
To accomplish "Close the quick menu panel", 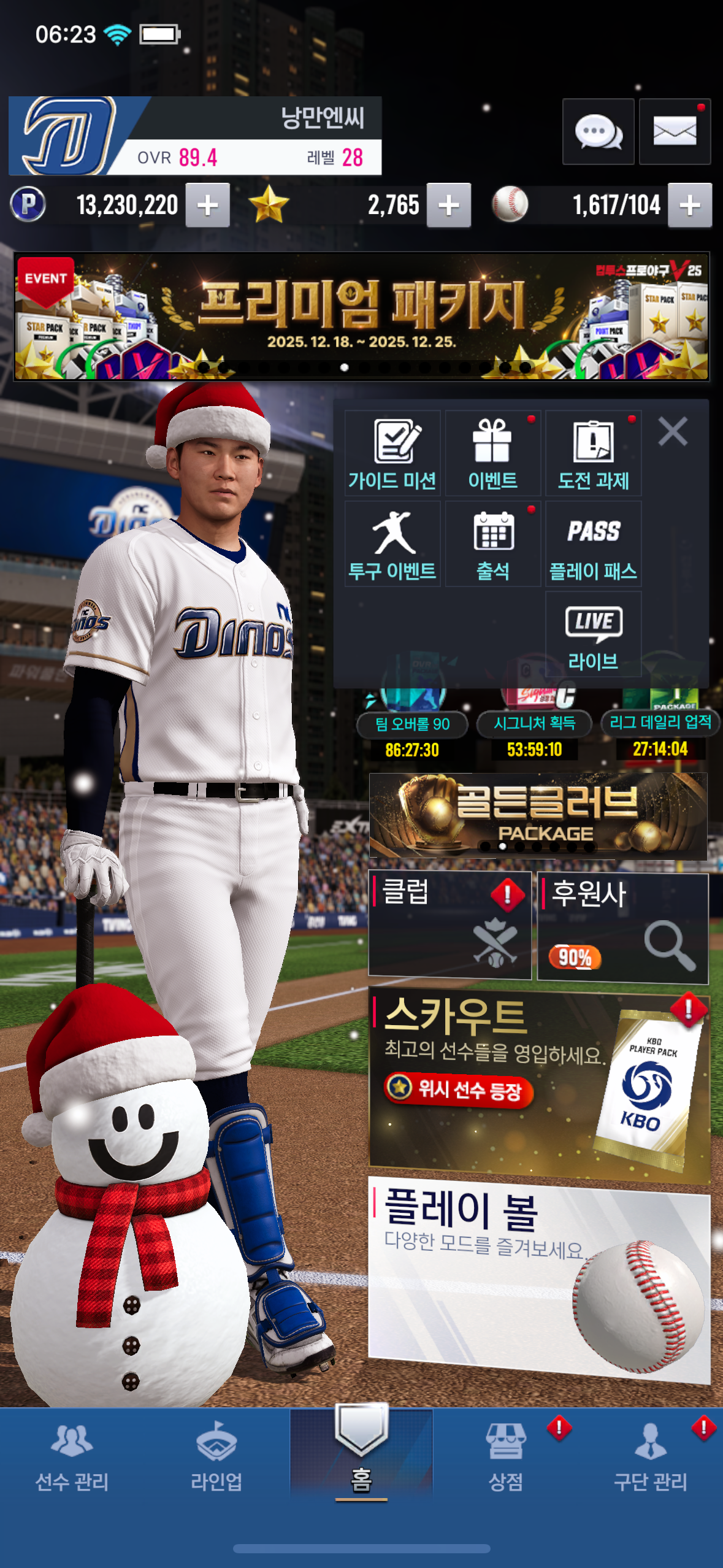I will [x=673, y=432].
